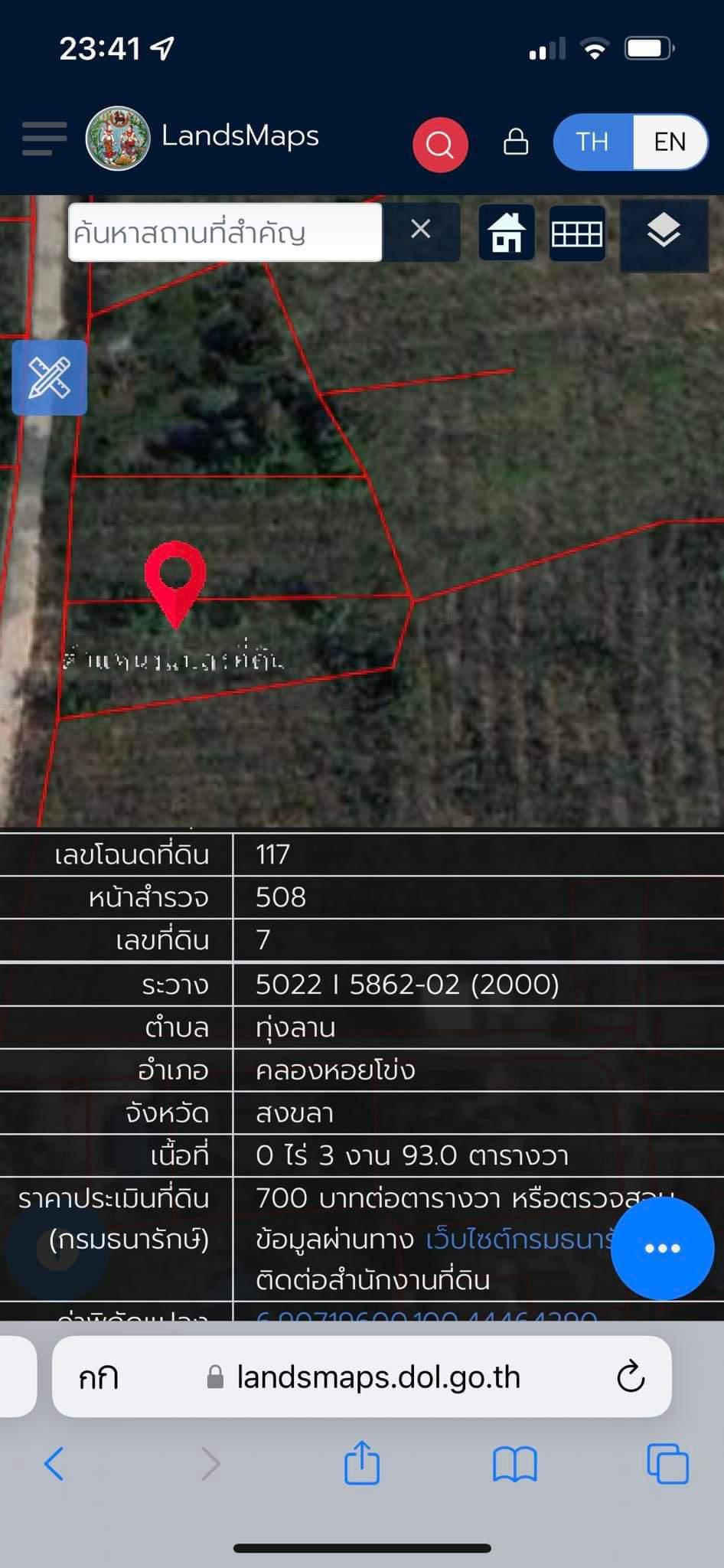Image resolution: width=724 pixels, height=1568 pixels.
Task: Show open Safari tabs
Action: (x=667, y=1464)
